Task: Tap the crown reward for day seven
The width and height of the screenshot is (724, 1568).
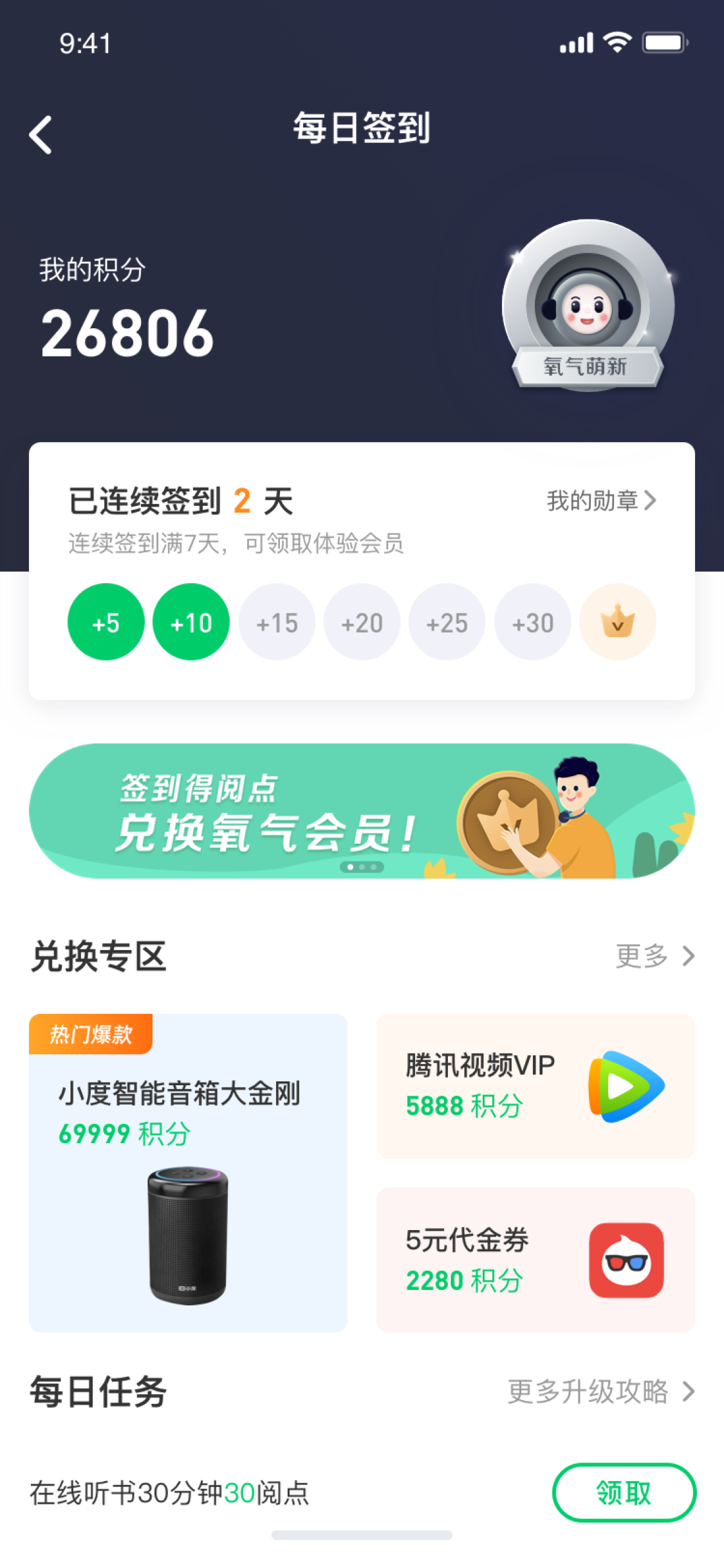Action: [618, 622]
